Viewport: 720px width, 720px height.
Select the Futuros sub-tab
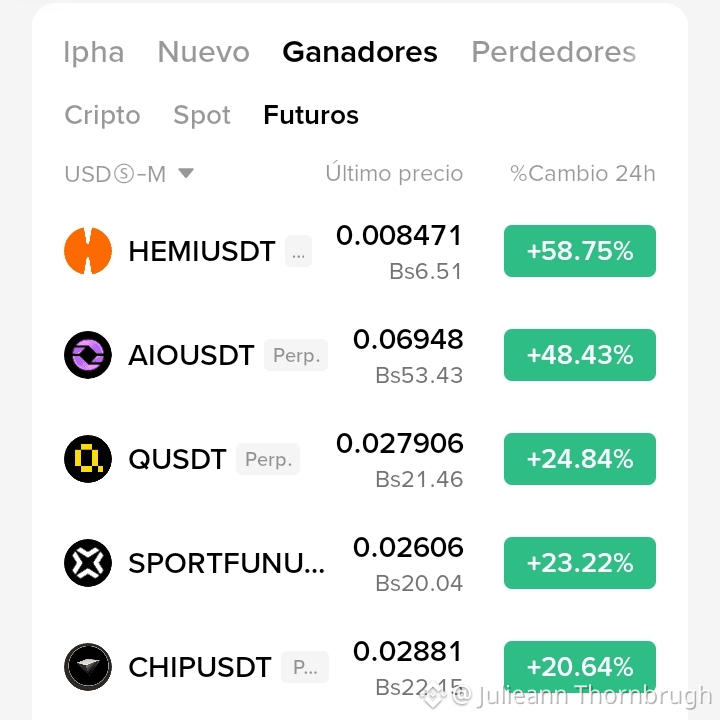(311, 115)
